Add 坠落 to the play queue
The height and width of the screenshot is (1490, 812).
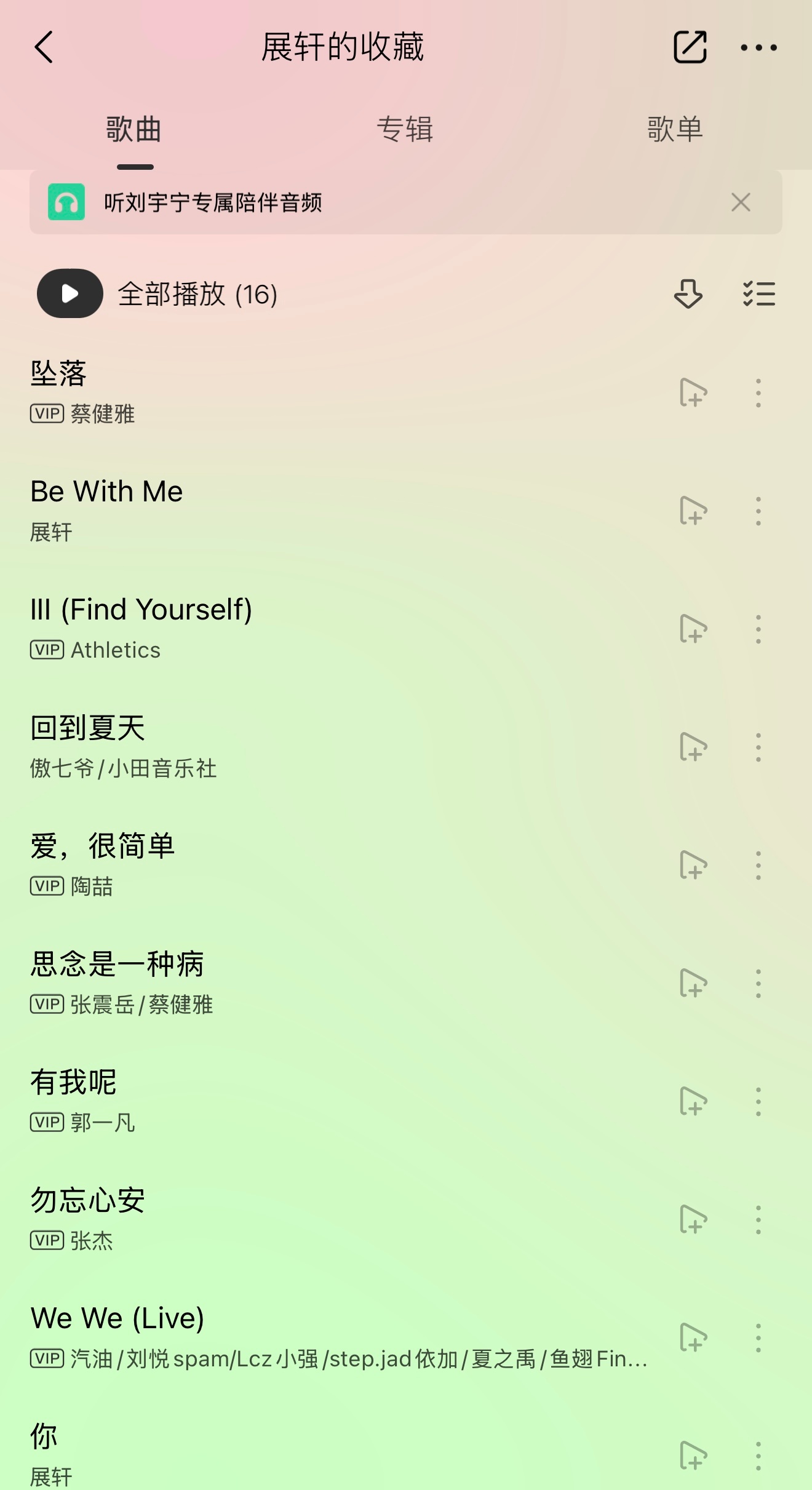[x=694, y=394]
